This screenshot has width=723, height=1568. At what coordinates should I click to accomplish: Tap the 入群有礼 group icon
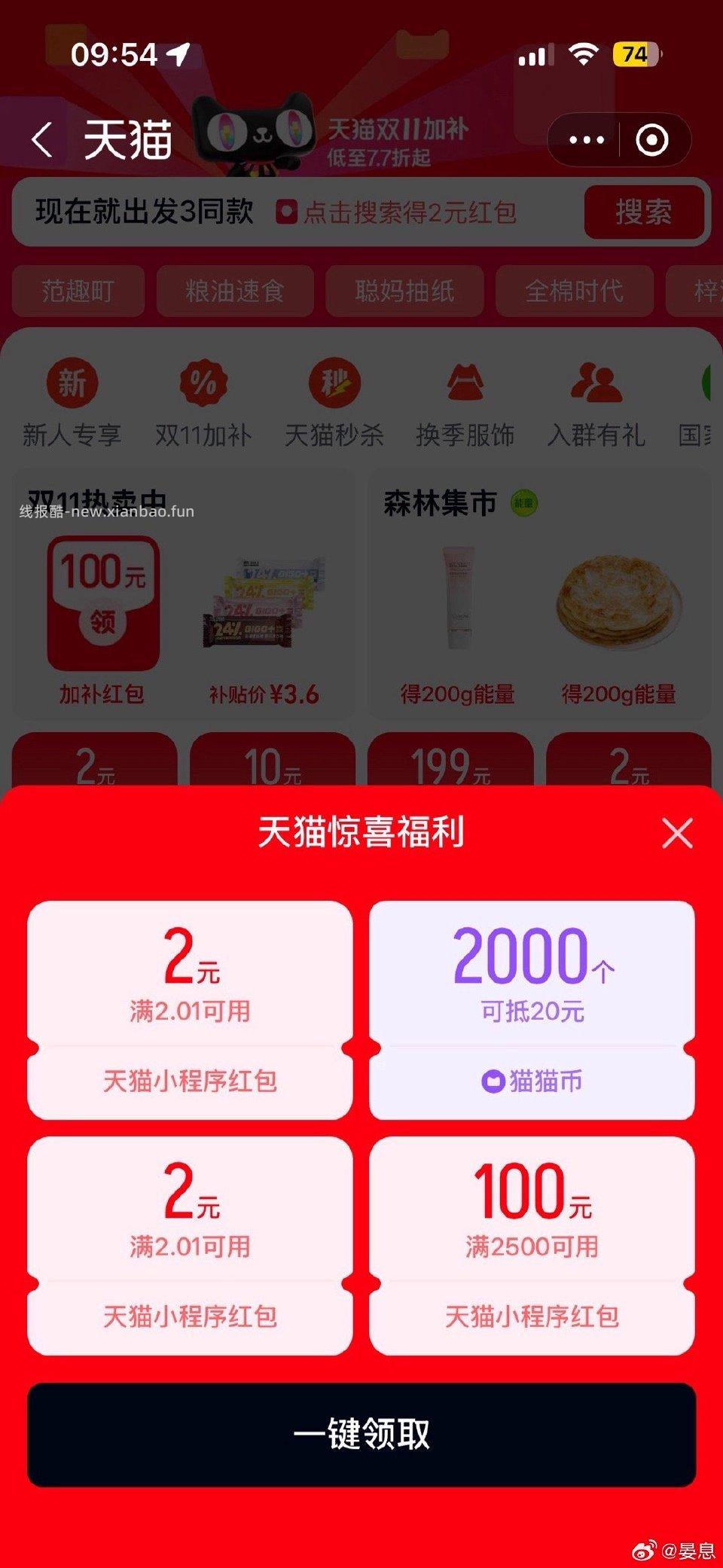(596, 399)
